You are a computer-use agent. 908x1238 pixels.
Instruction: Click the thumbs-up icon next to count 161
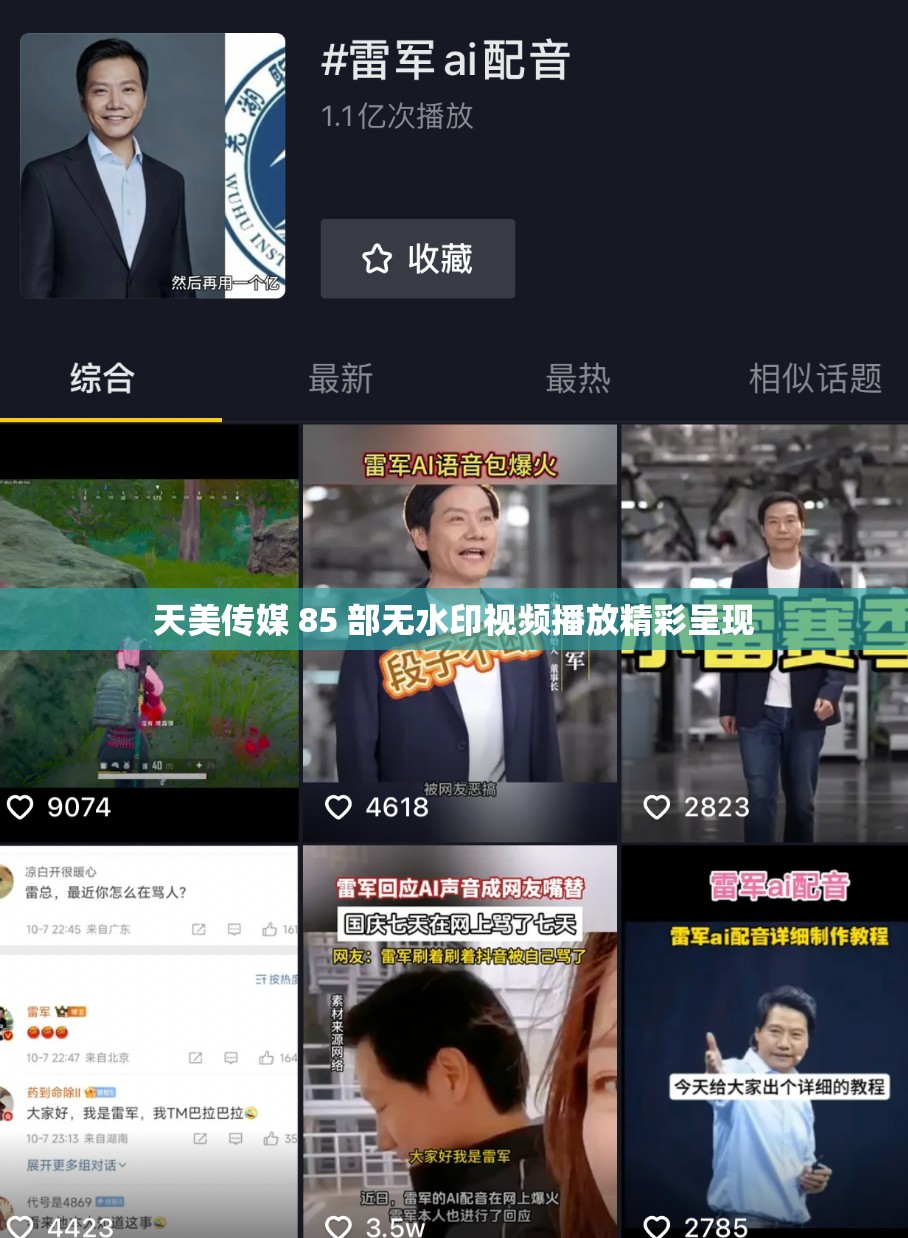click(x=268, y=928)
